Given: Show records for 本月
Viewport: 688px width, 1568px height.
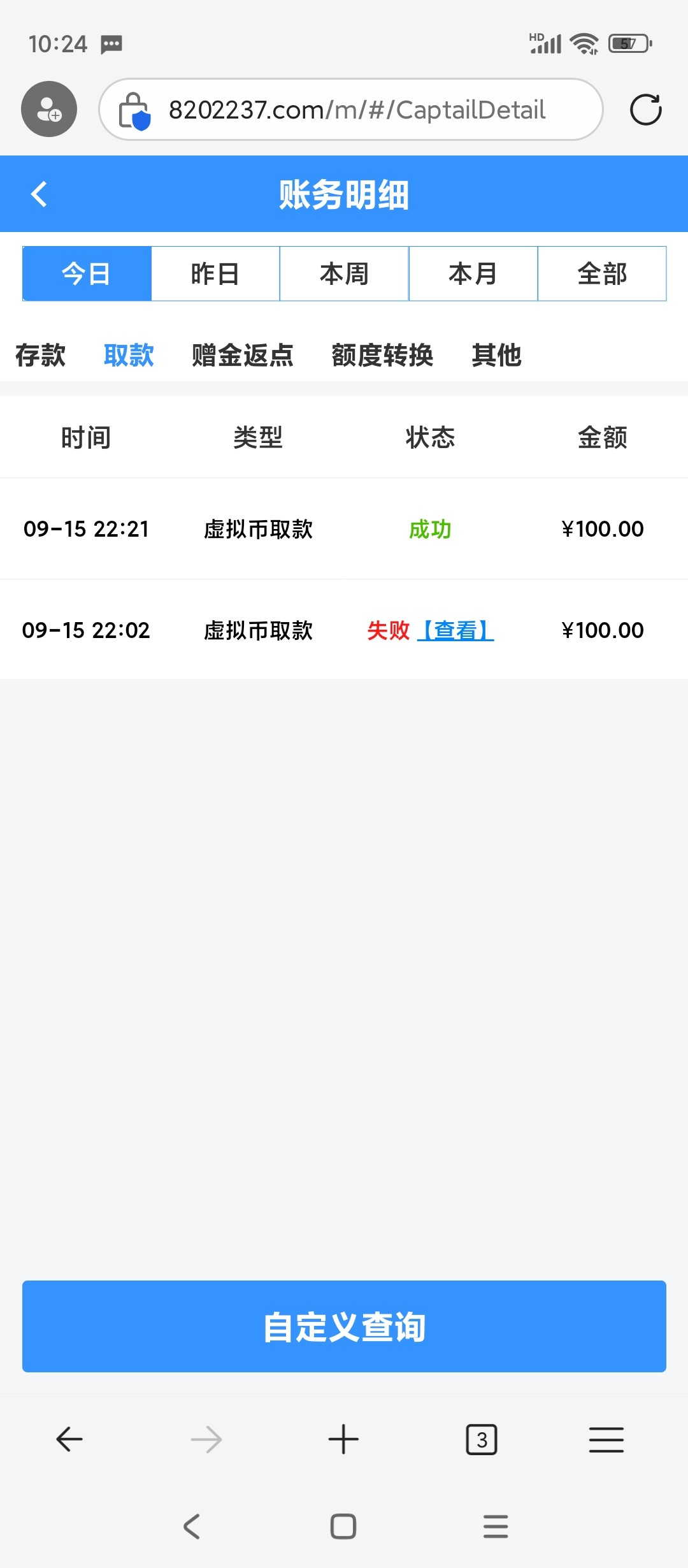Looking at the screenshot, I should click(473, 273).
